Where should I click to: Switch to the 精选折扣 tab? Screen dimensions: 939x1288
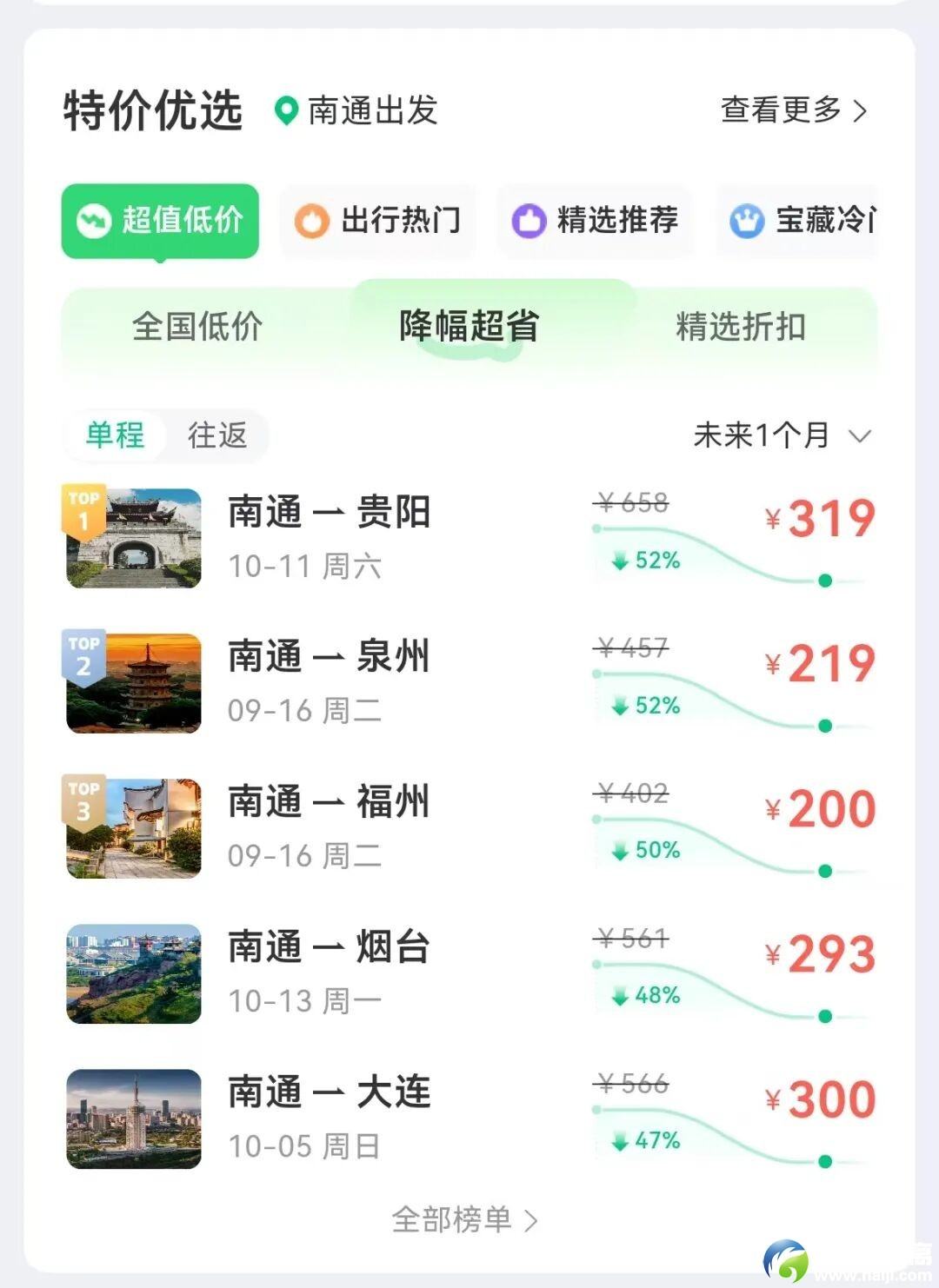[x=741, y=327]
